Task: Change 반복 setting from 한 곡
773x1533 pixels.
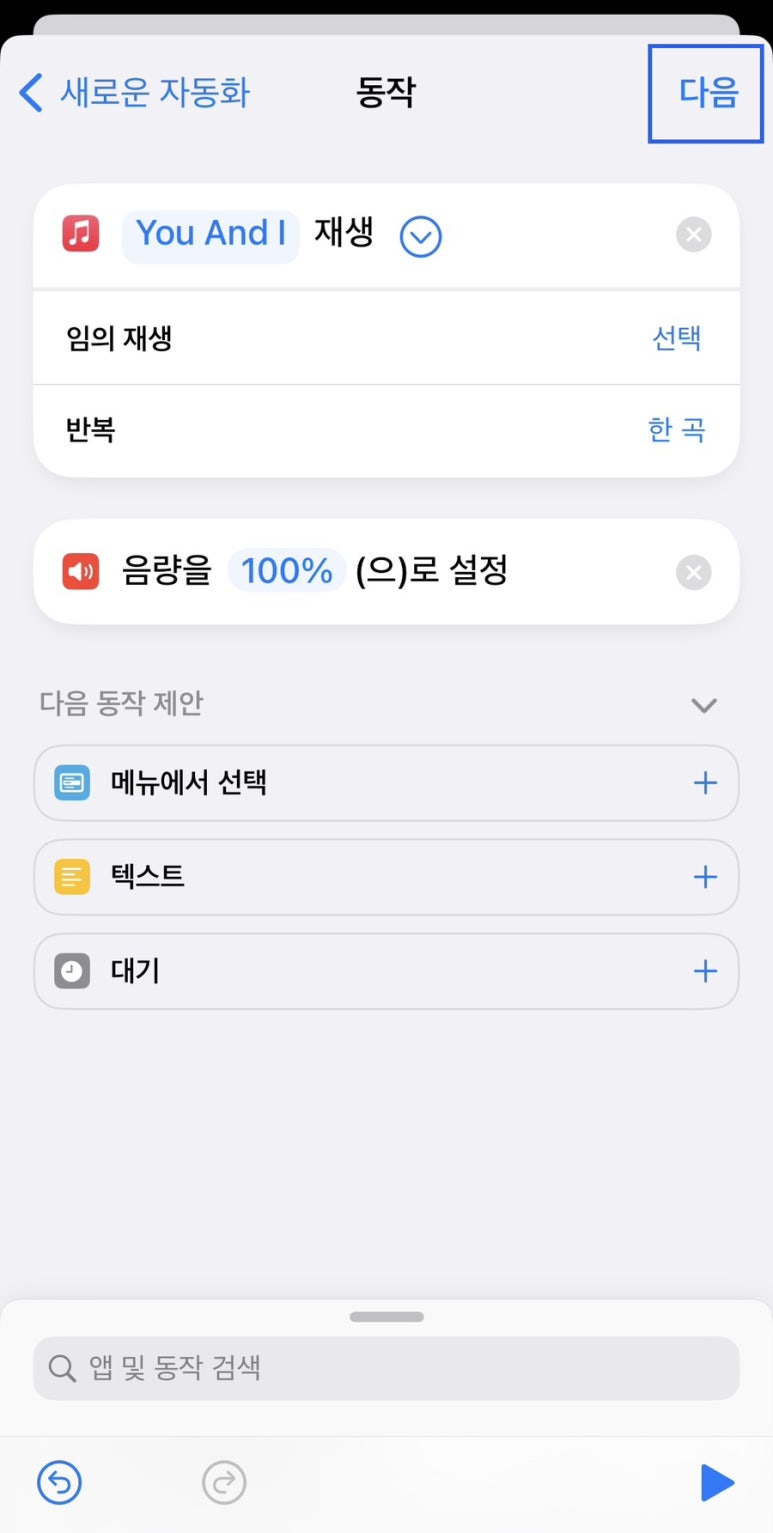Action: (x=677, y=430)
